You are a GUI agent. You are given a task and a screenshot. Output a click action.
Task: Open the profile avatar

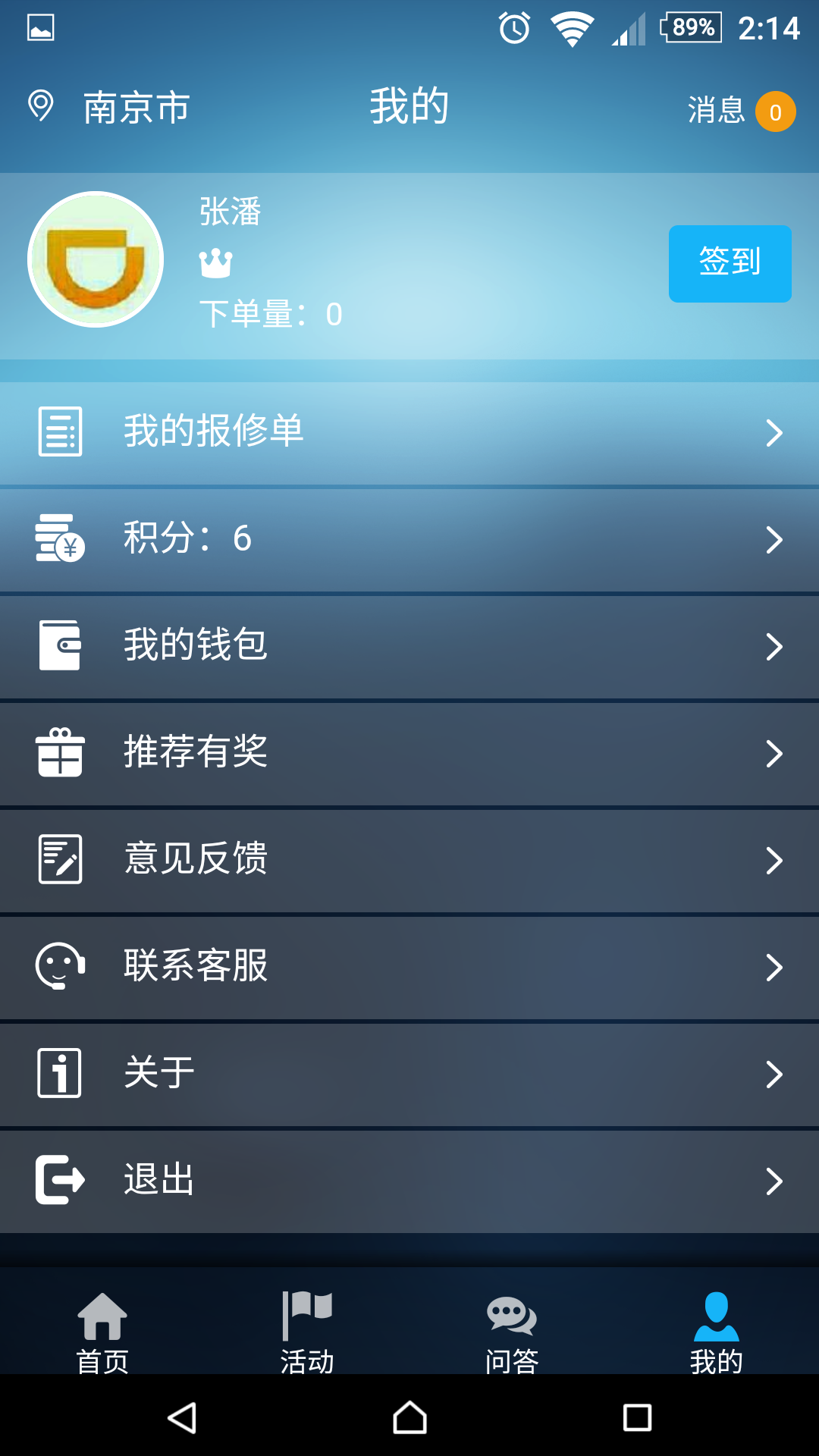[x=96, y=259]
